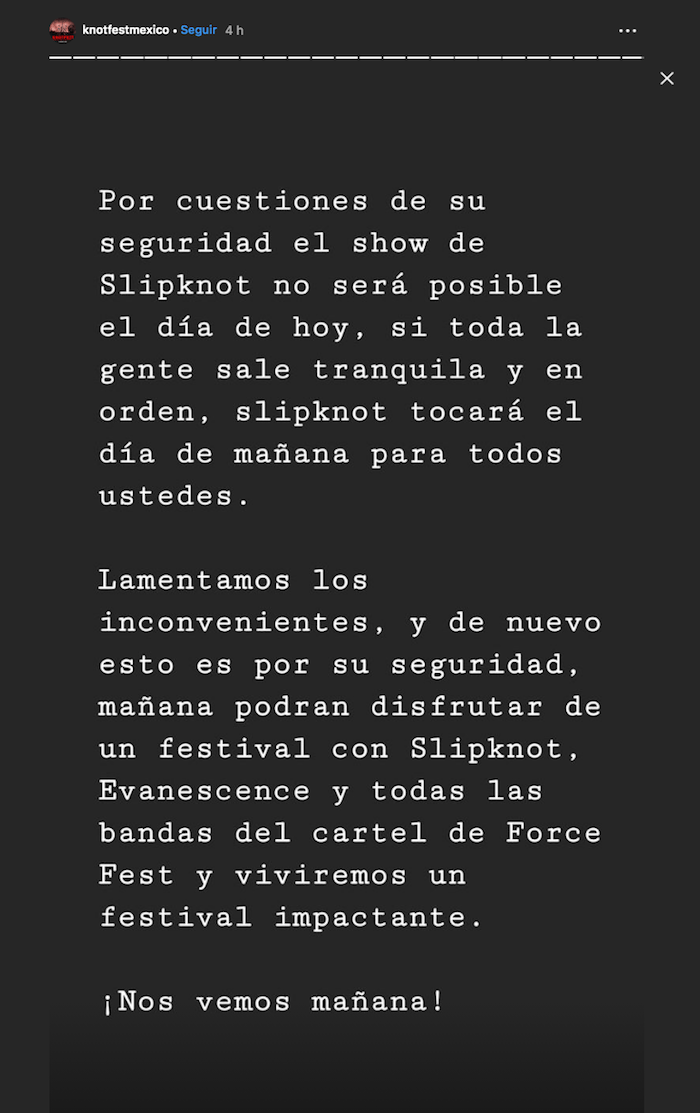Open the story overflow menu
This screenshot has height=1113, width=700.
[627, 31]
